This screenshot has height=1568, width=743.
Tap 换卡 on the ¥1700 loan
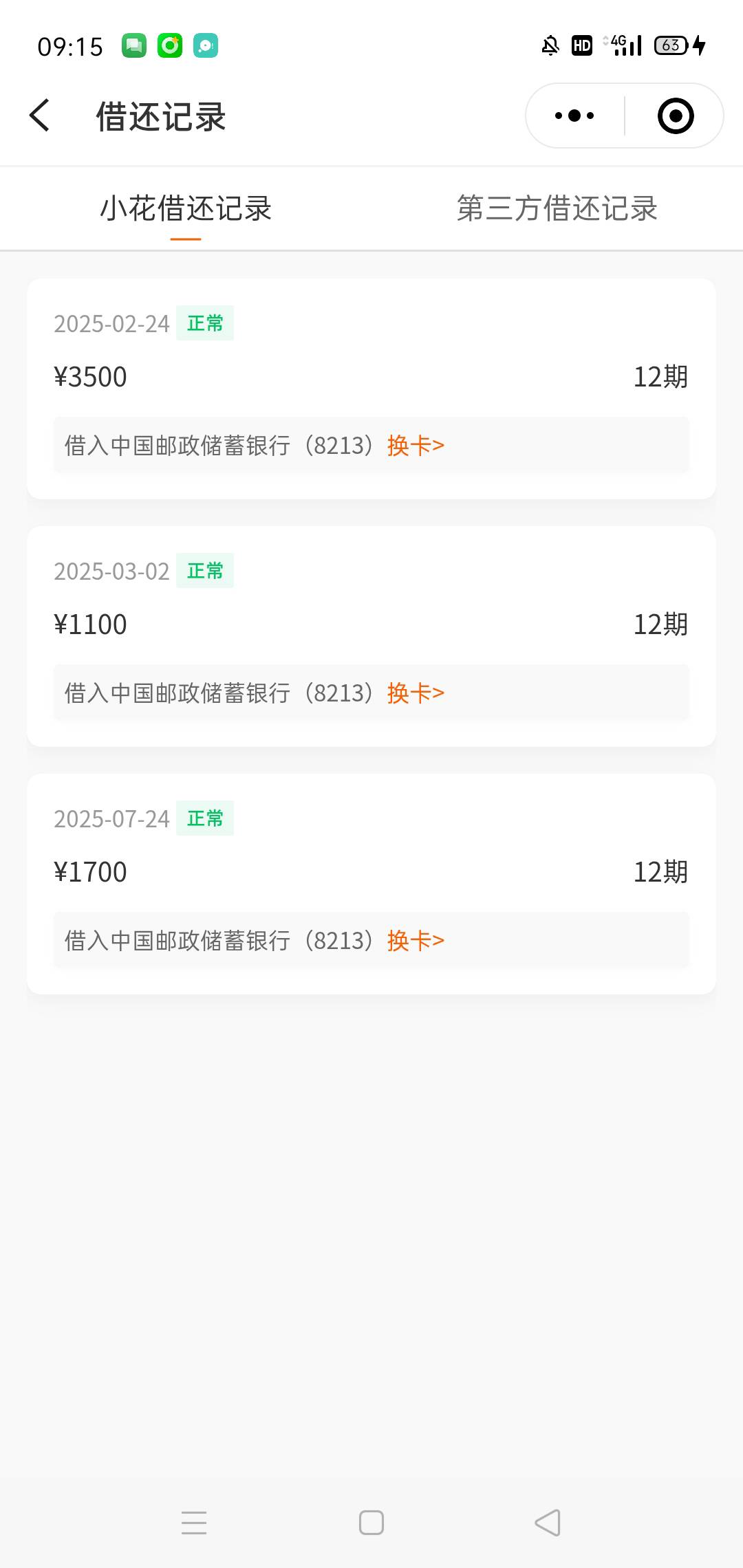(x=416, y=941)
